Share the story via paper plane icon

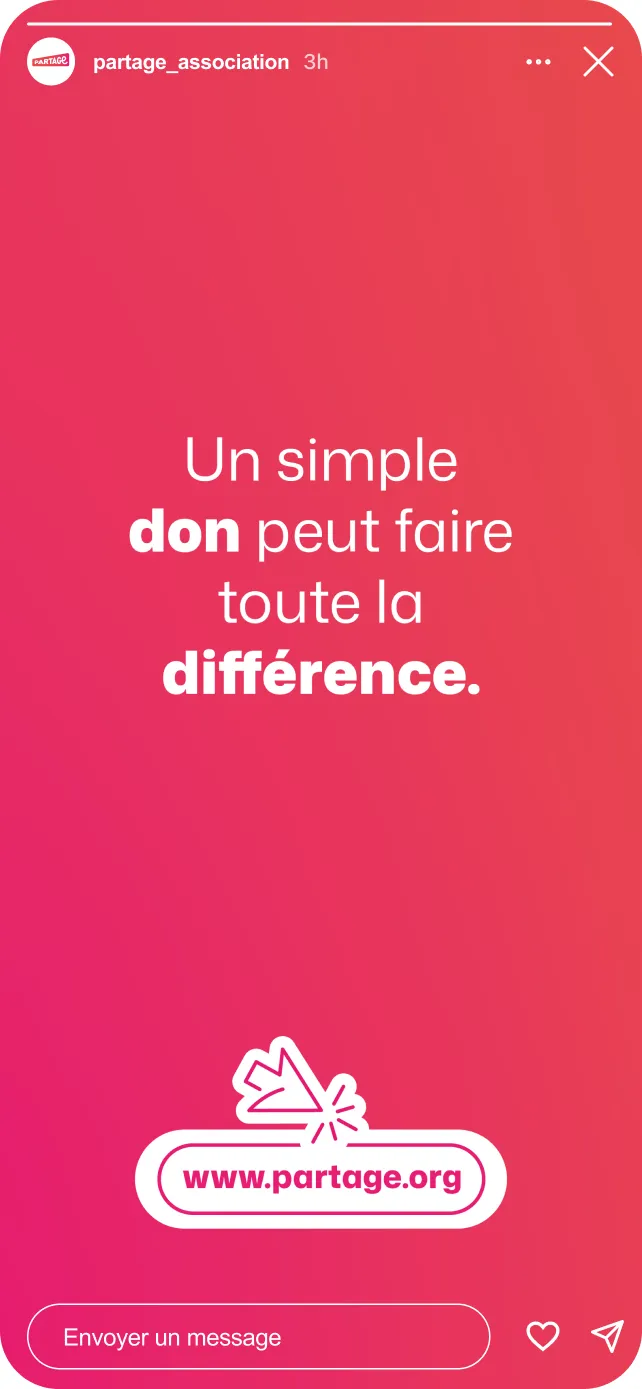(607, 1336)
